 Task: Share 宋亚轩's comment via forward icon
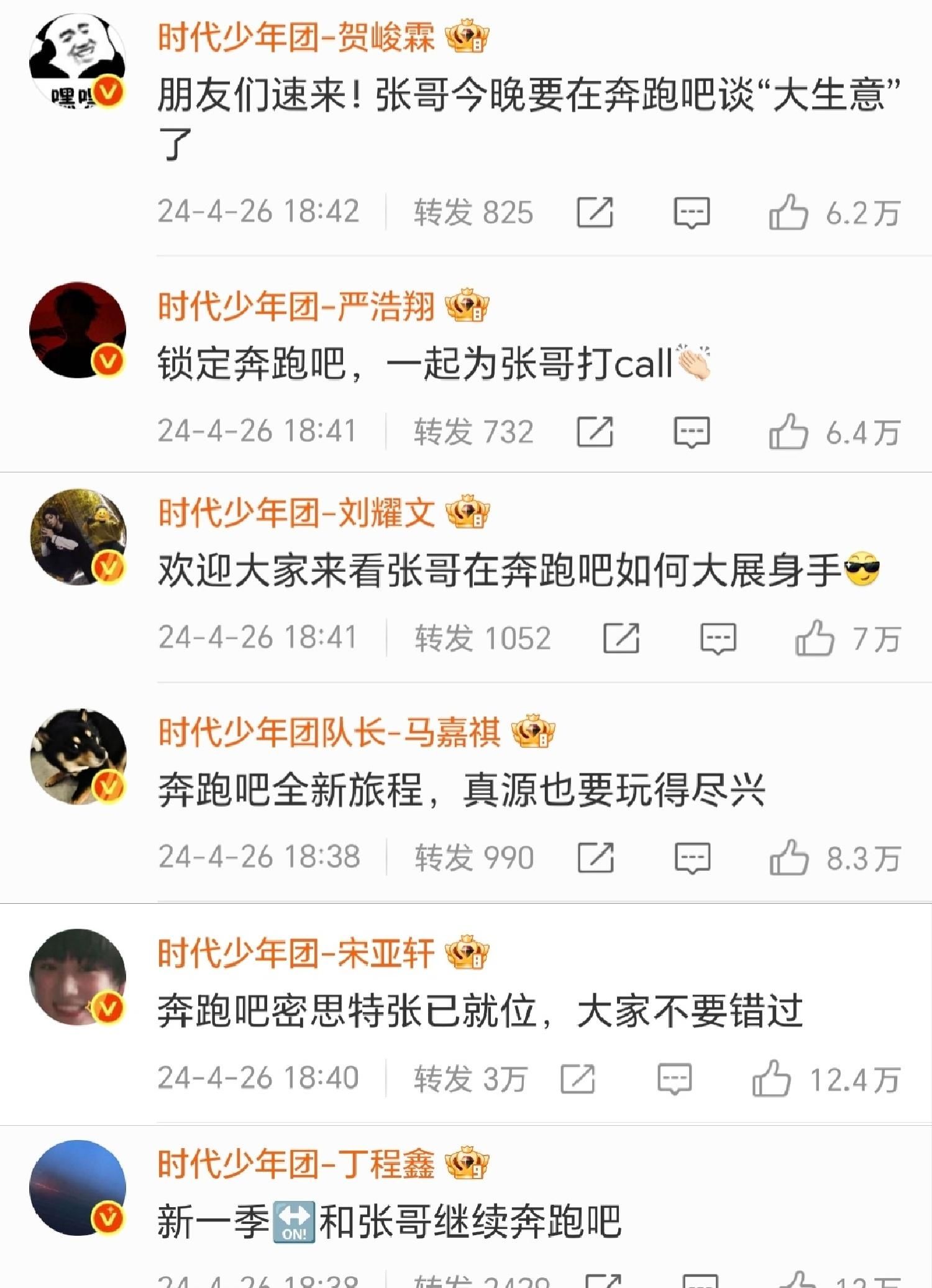pyautogui.click(x=578, y=1079)
